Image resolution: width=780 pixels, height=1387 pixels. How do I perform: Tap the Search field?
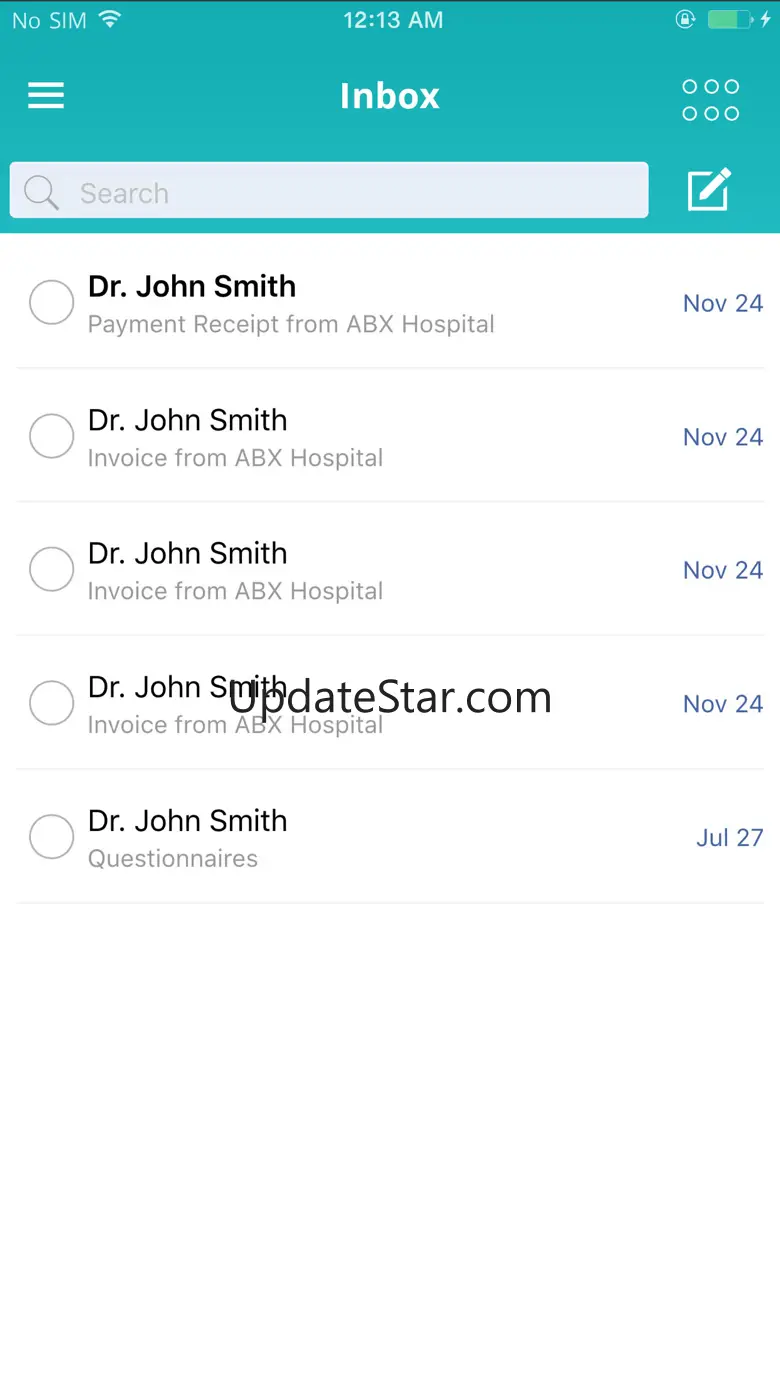pyautogui.click(x=329, y=190)
